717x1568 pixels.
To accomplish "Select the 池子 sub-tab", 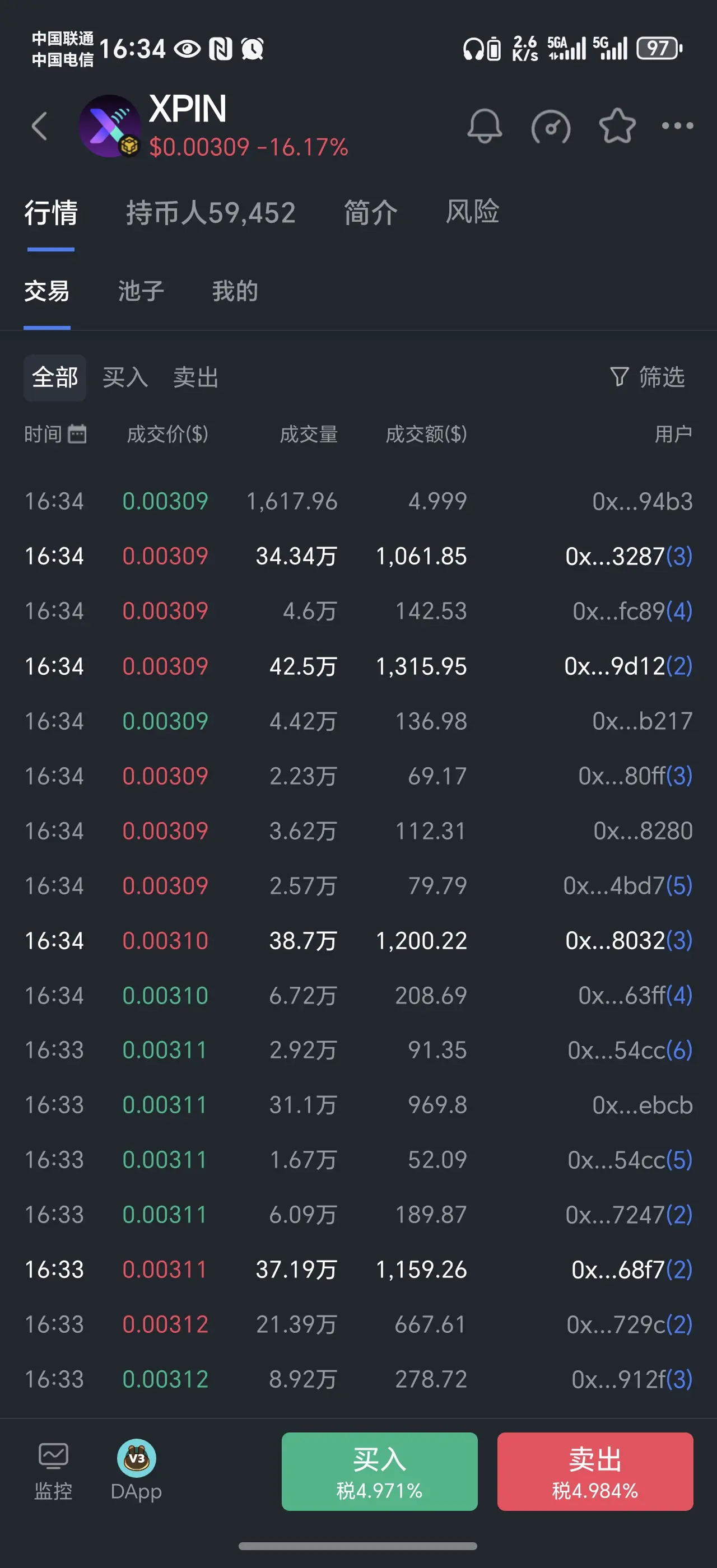I will [141, 291].
